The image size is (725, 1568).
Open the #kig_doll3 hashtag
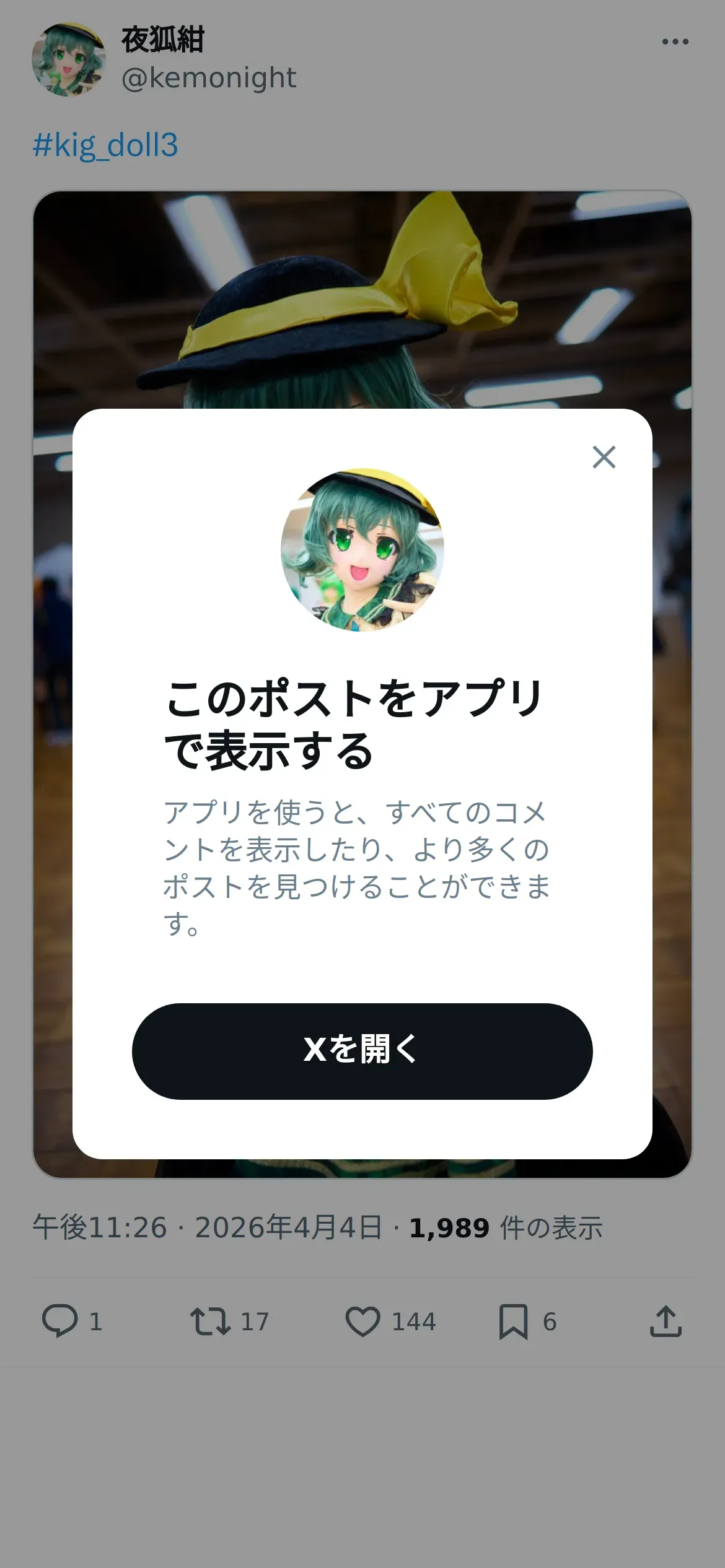point(105,145)
